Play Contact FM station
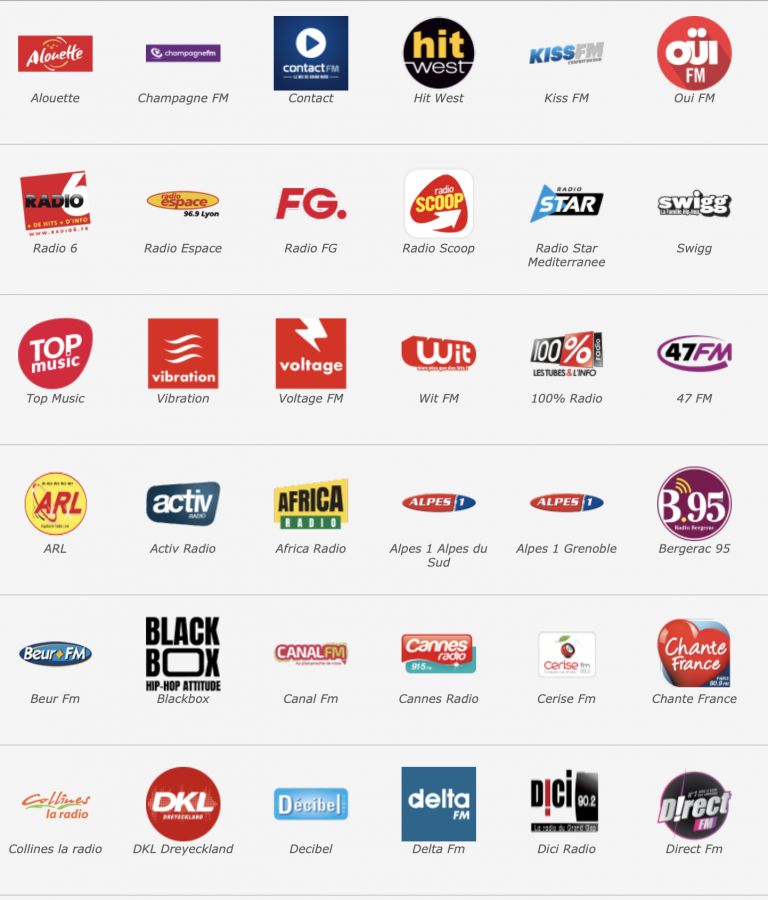768x900 pixels. (311, 54)
